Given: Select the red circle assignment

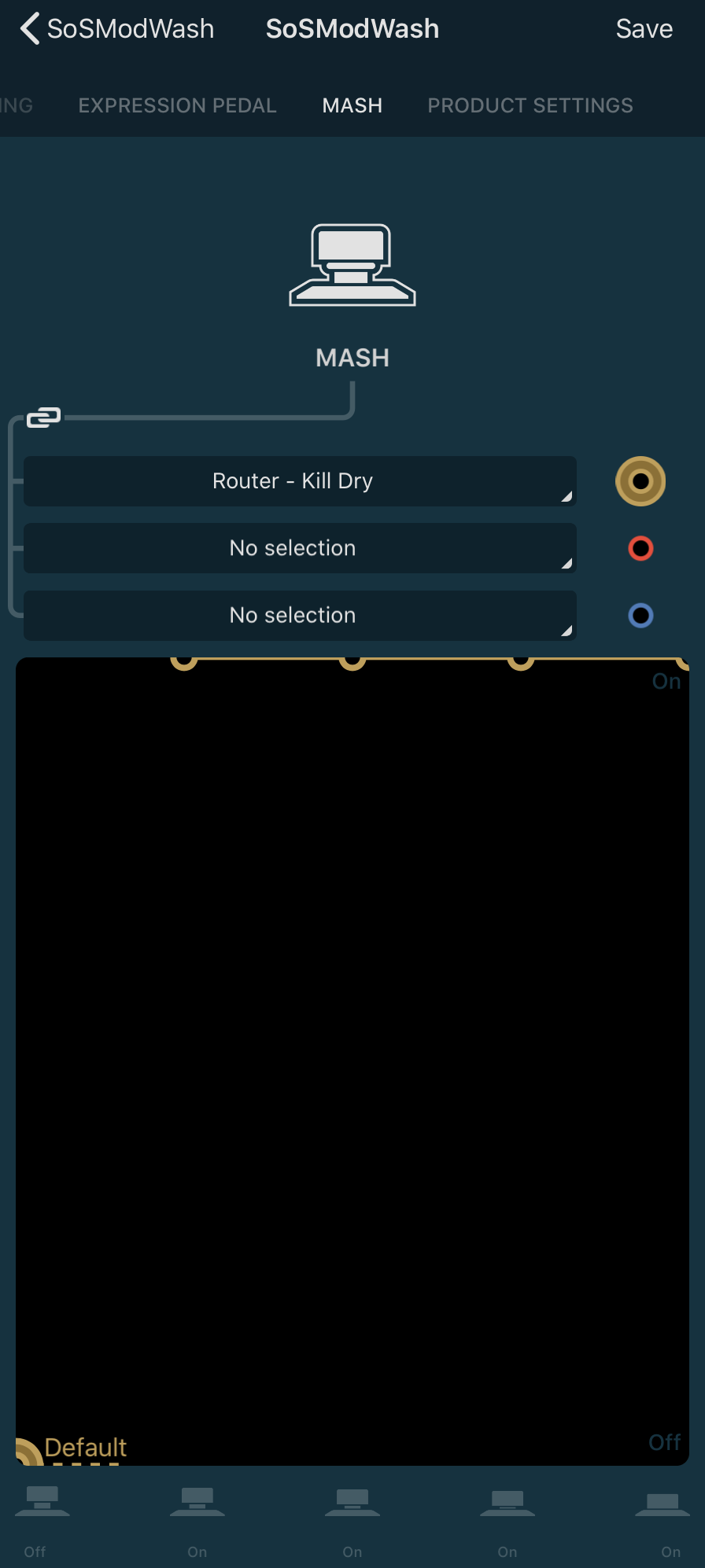Looking at the screenshot, I should (640, 548).
